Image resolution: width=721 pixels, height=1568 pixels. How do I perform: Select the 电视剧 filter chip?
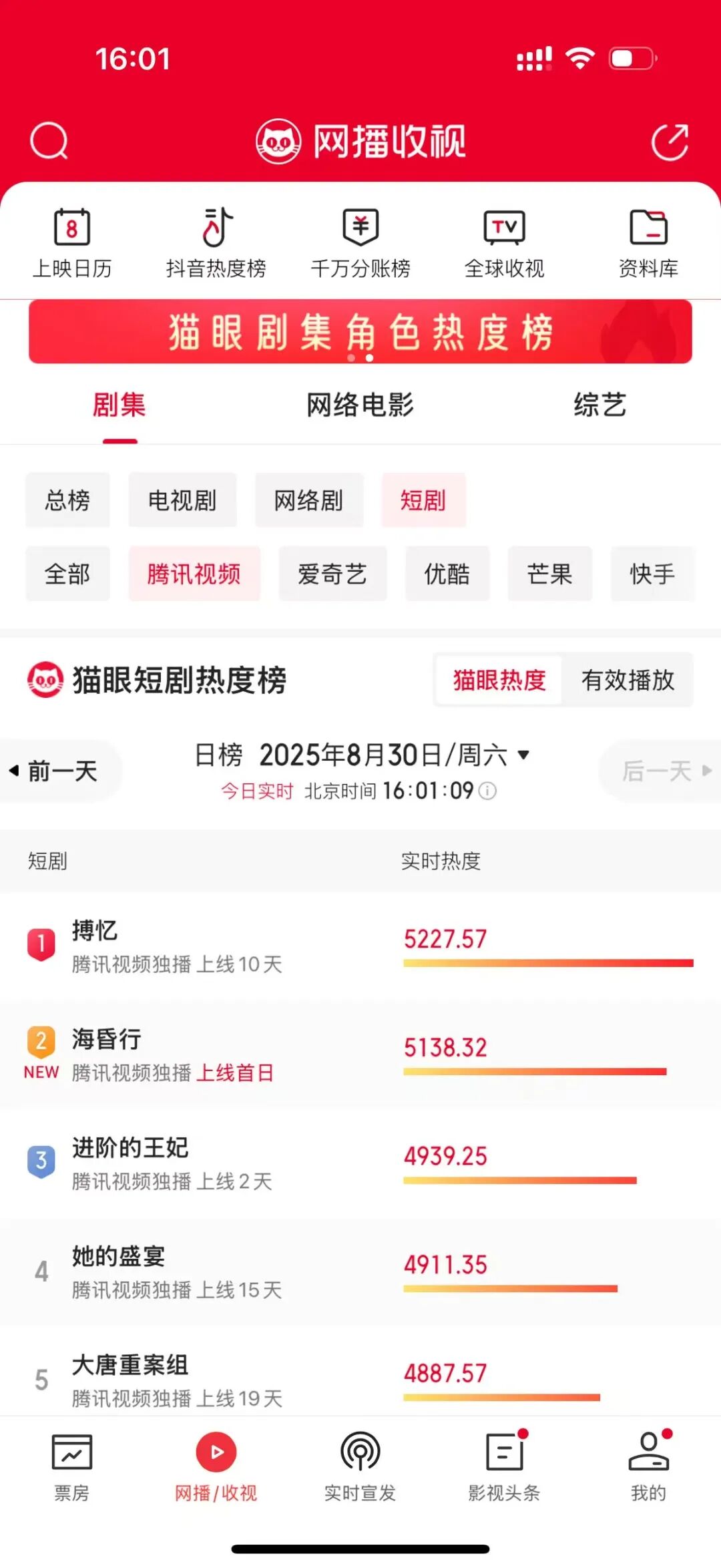pos(182,500)
